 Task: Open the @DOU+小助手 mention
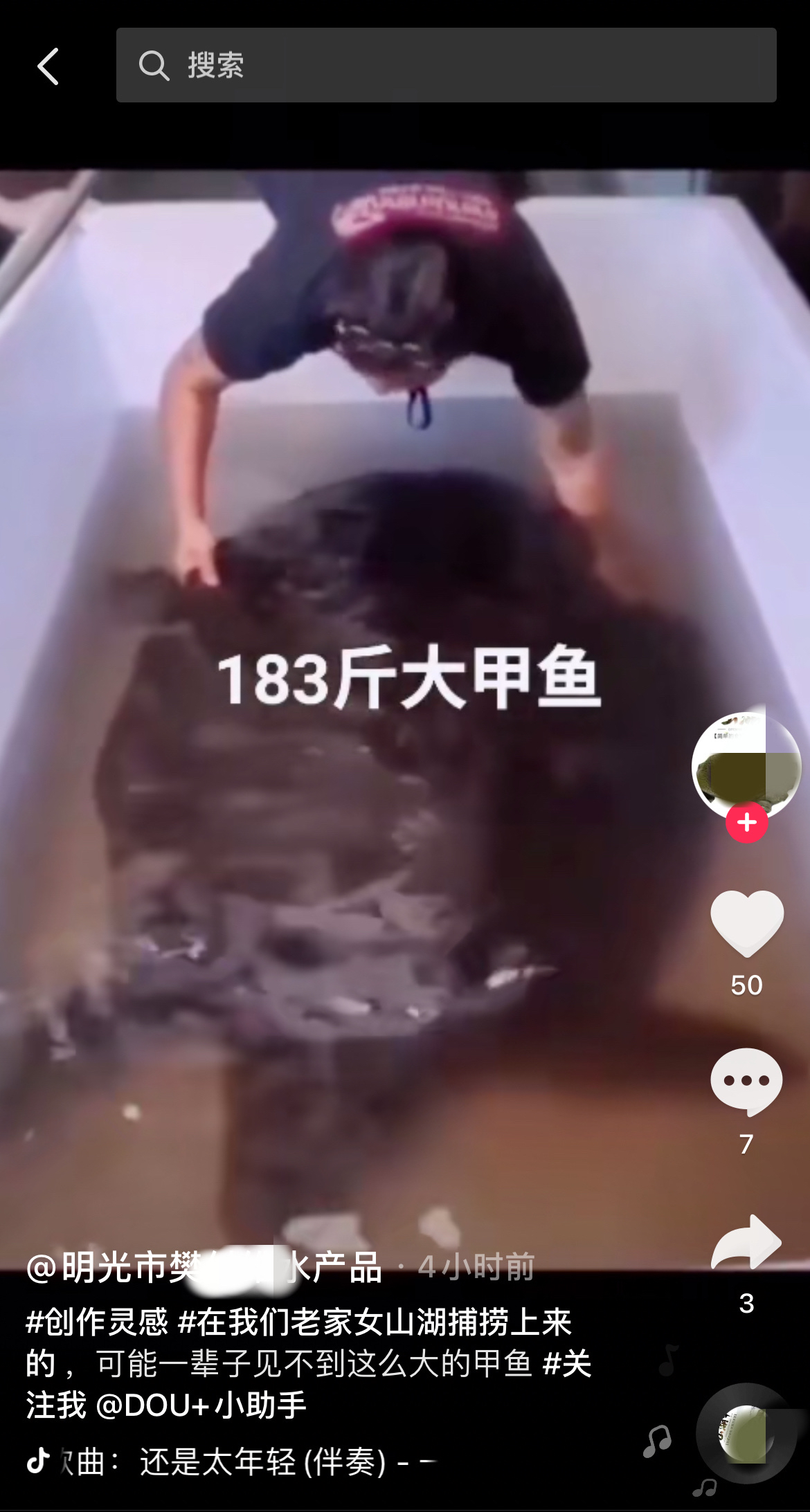201,1405
